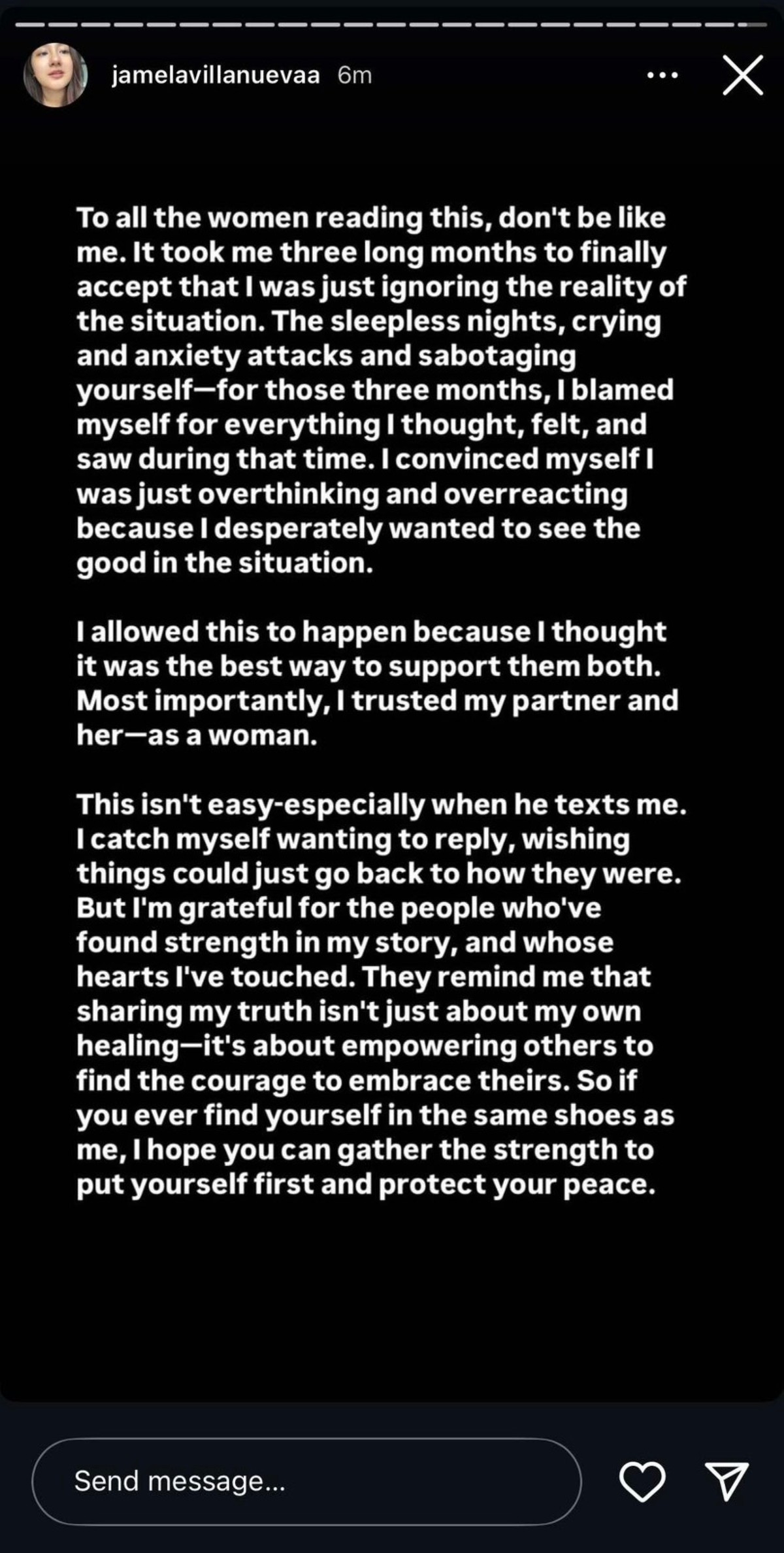Share the story via paper plane icon
This screenshot has height=1553, width=784.
coord(727,1481)
